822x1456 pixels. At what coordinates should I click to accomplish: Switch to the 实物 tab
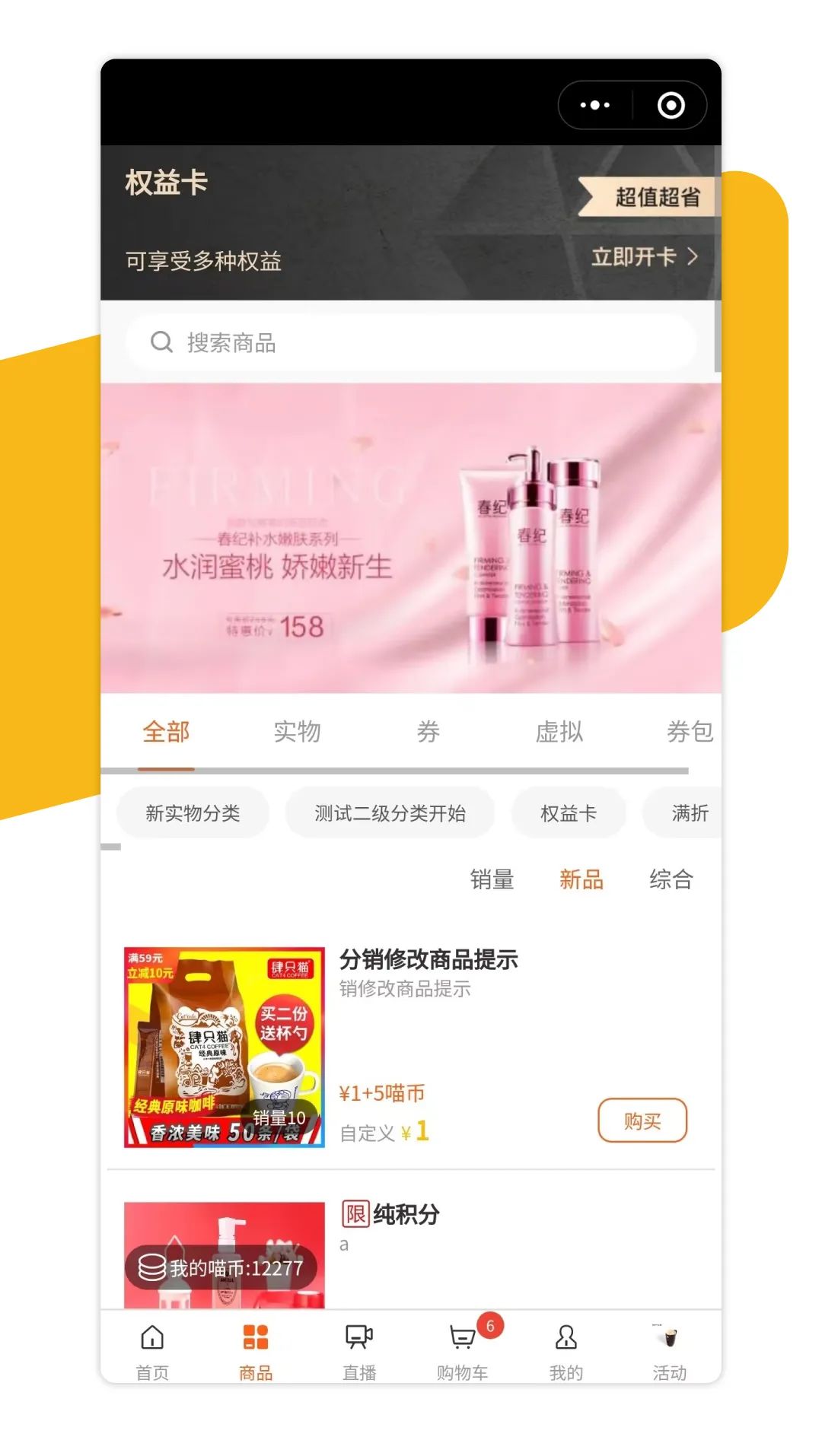click(x=297, y=732)
